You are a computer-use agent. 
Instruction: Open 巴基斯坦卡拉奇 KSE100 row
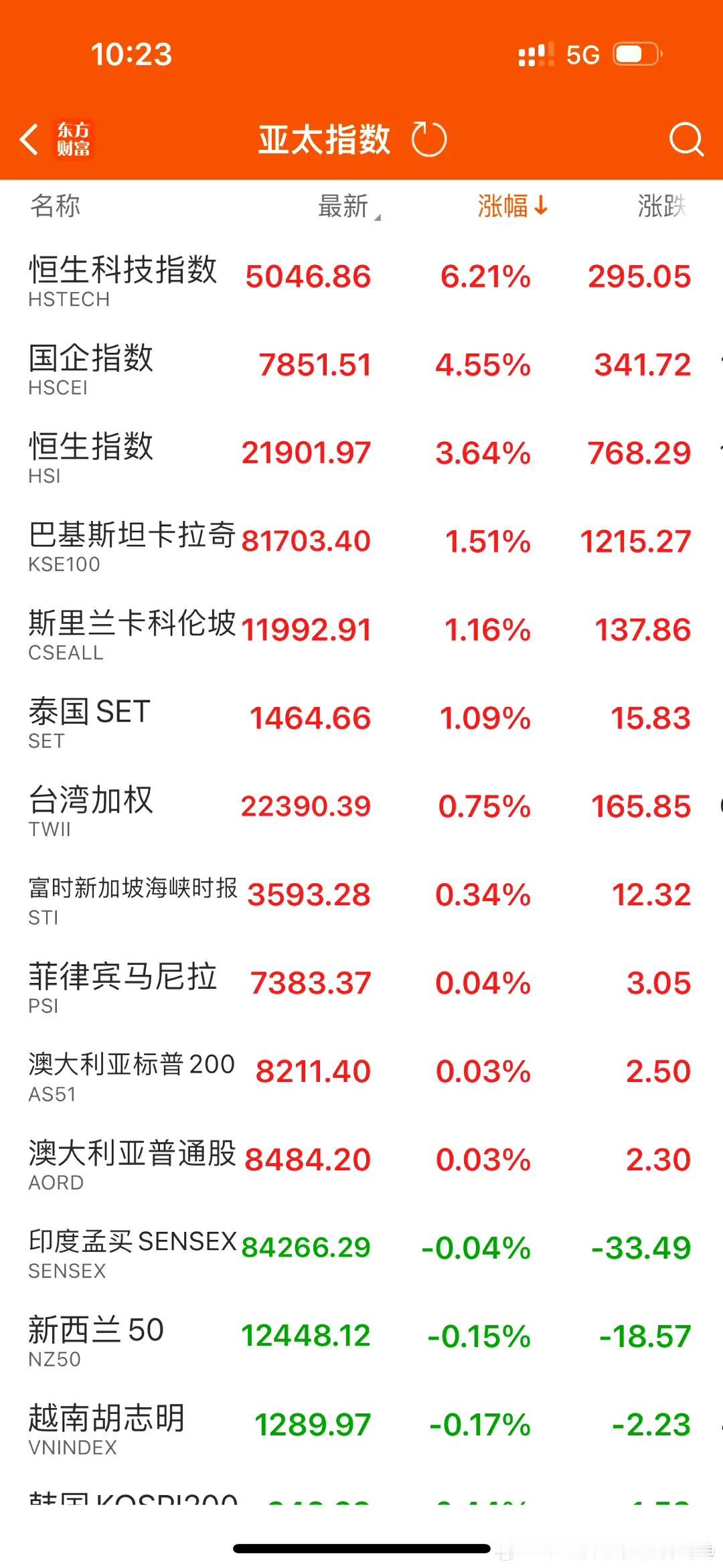[361, 542]
